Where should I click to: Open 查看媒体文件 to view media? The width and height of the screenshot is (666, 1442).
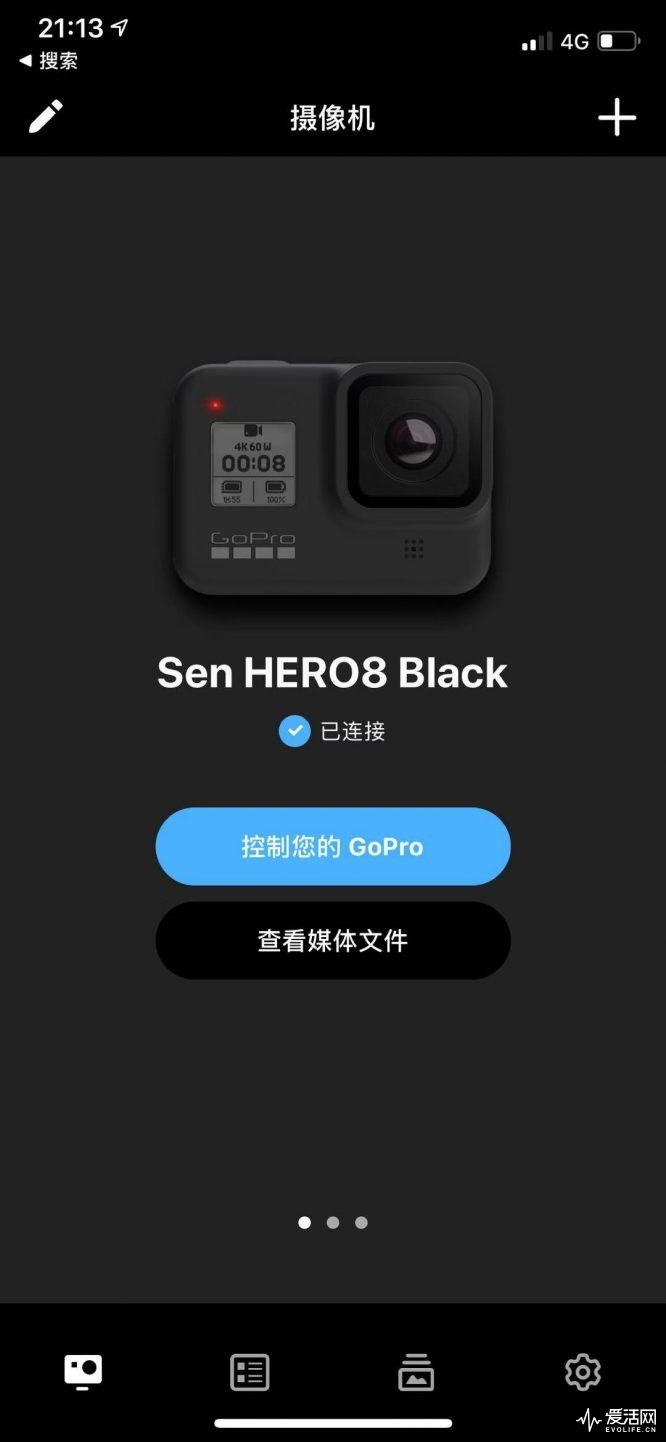pyautogui.click(x=332, y=941)
